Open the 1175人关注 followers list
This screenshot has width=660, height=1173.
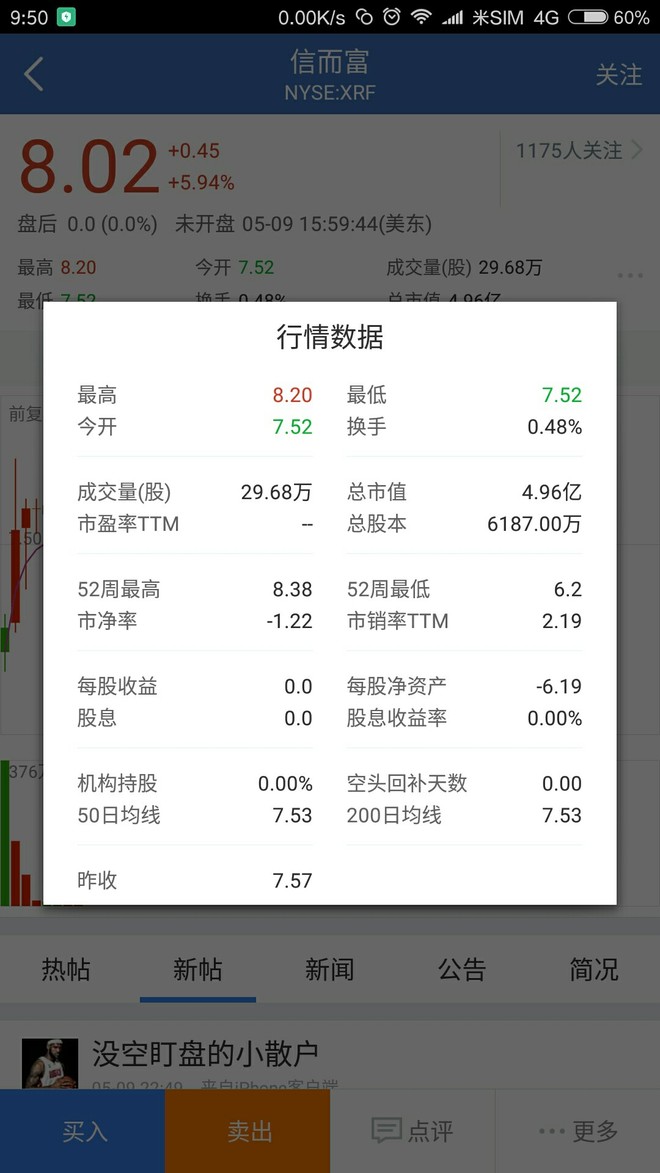(579, 150)
